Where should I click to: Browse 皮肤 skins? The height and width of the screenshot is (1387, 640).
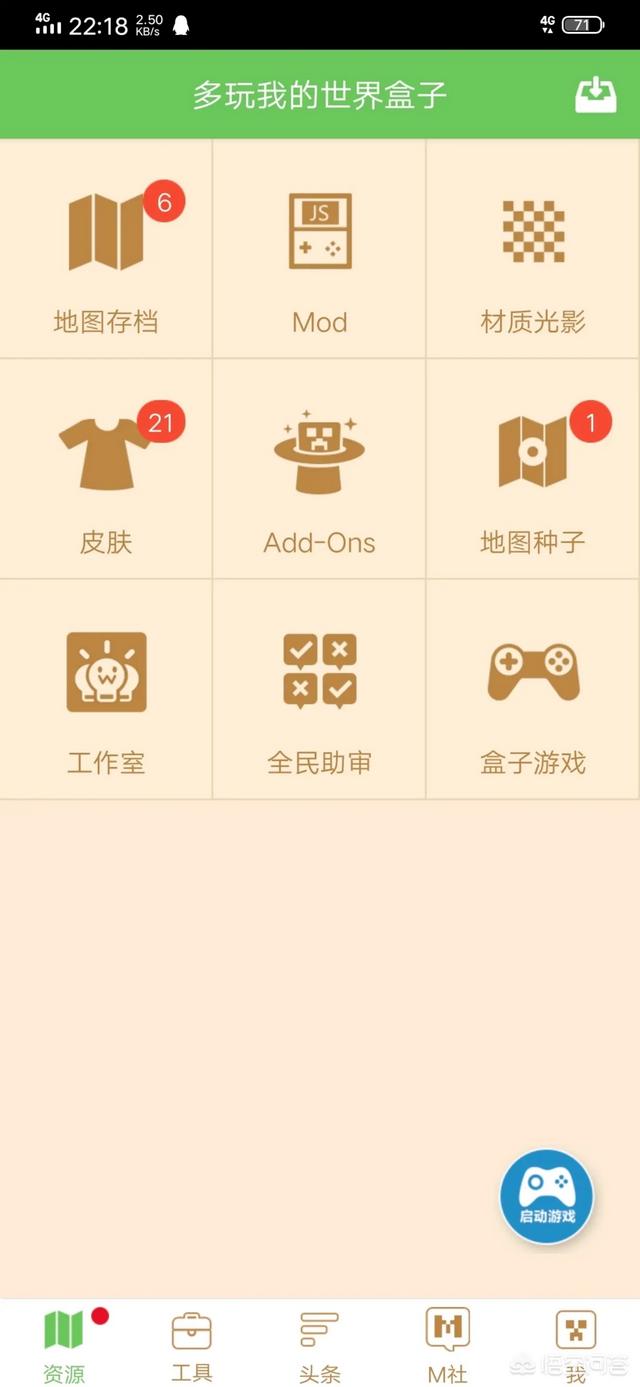click(x=106, y=469)
